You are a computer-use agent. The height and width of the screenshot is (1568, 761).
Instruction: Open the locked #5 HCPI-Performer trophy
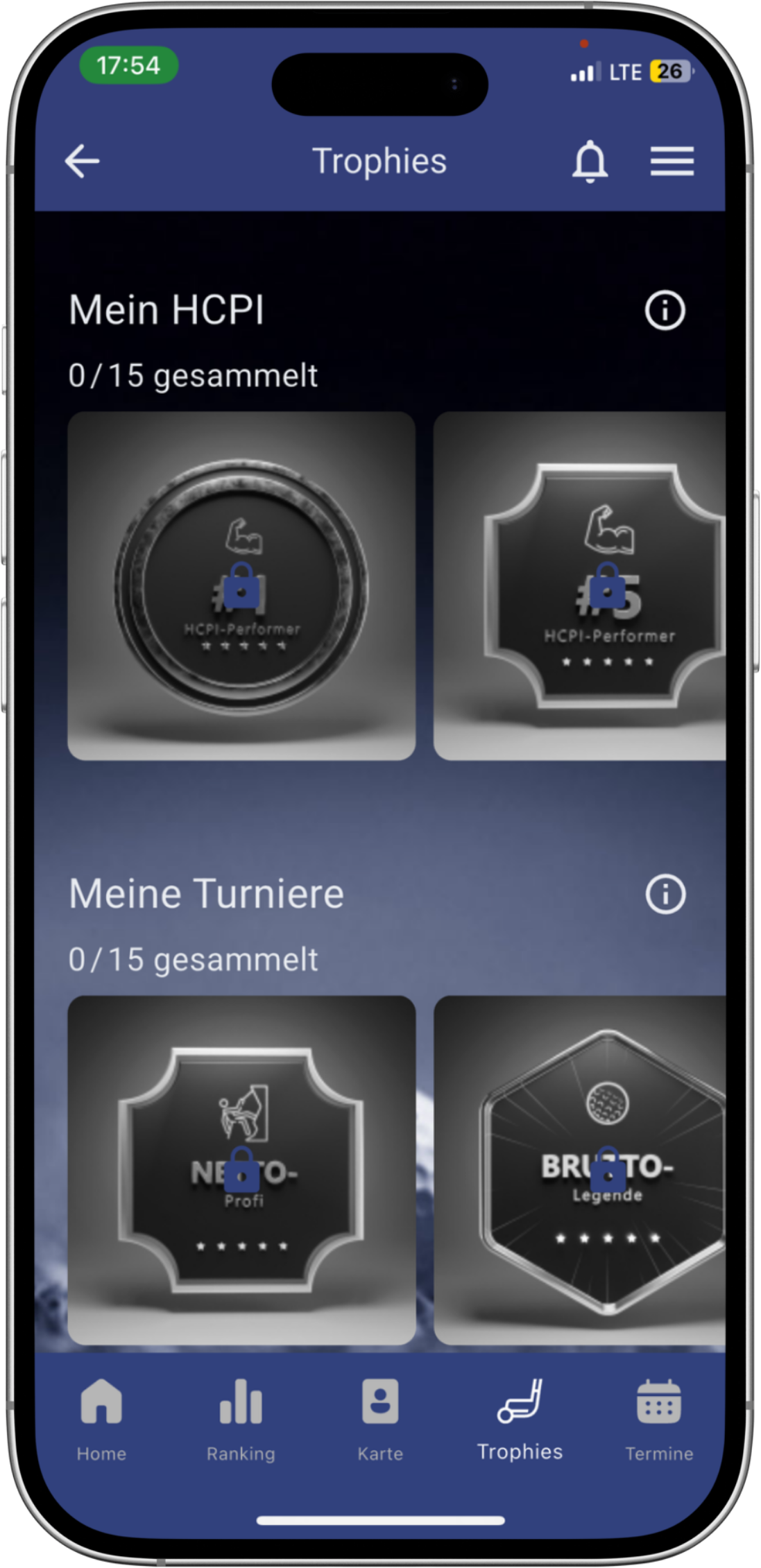(579, 586)
